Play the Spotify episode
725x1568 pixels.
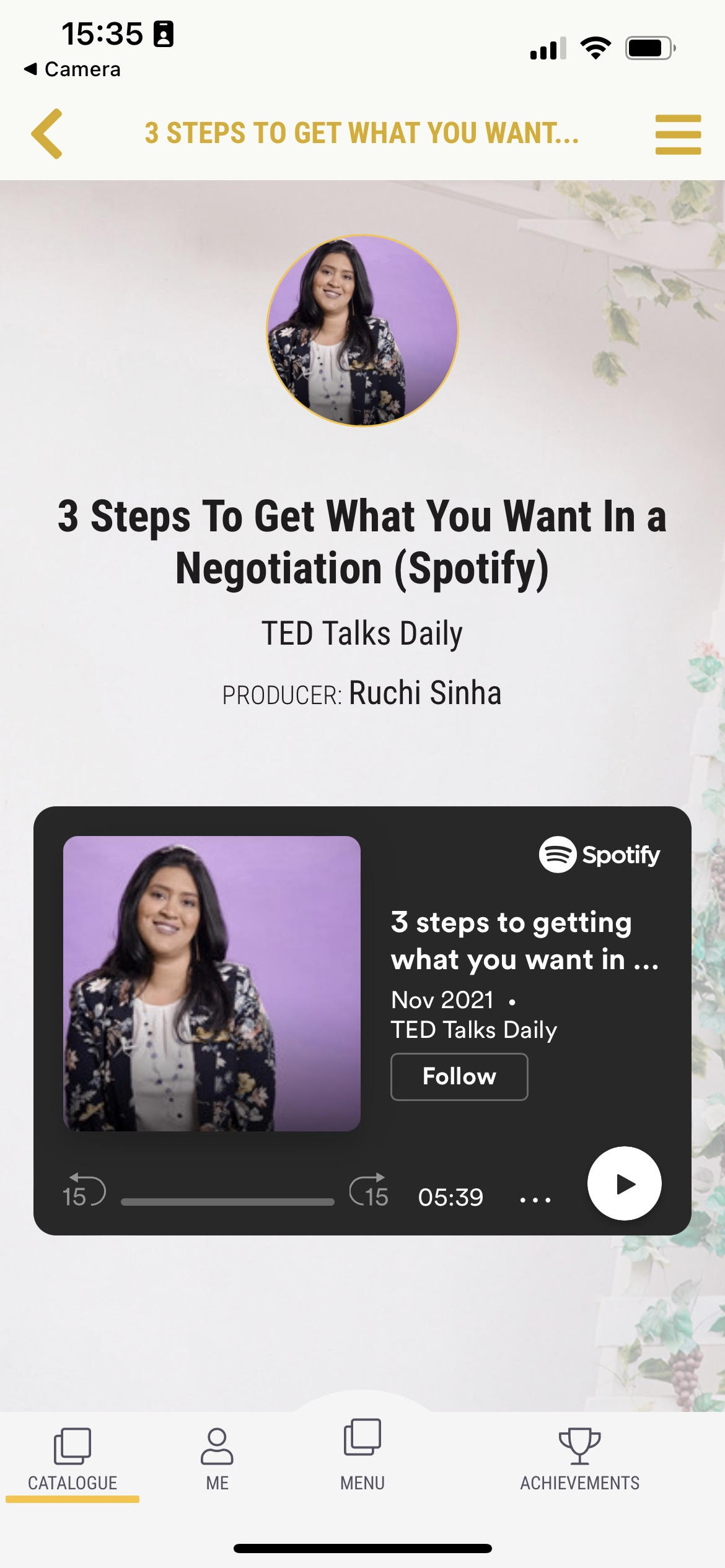click(x=624, y=1183)
